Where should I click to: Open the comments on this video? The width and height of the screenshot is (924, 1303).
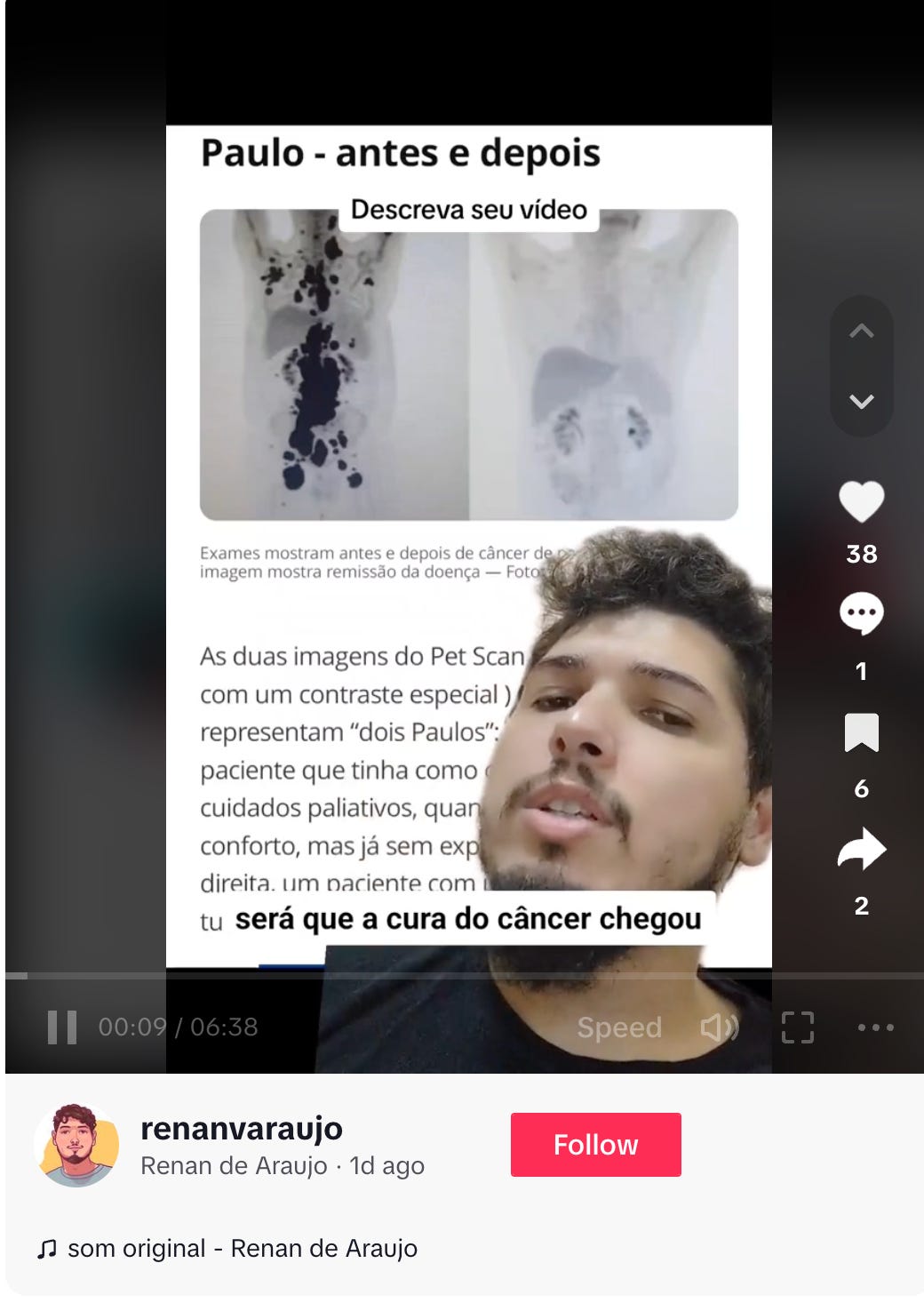[861, 613]
